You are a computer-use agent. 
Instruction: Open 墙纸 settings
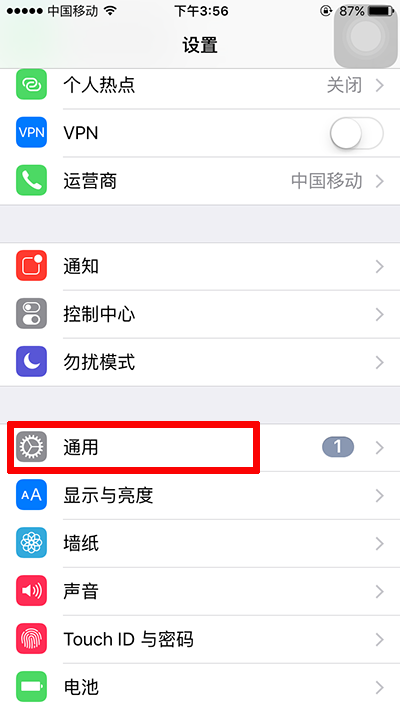200,543
